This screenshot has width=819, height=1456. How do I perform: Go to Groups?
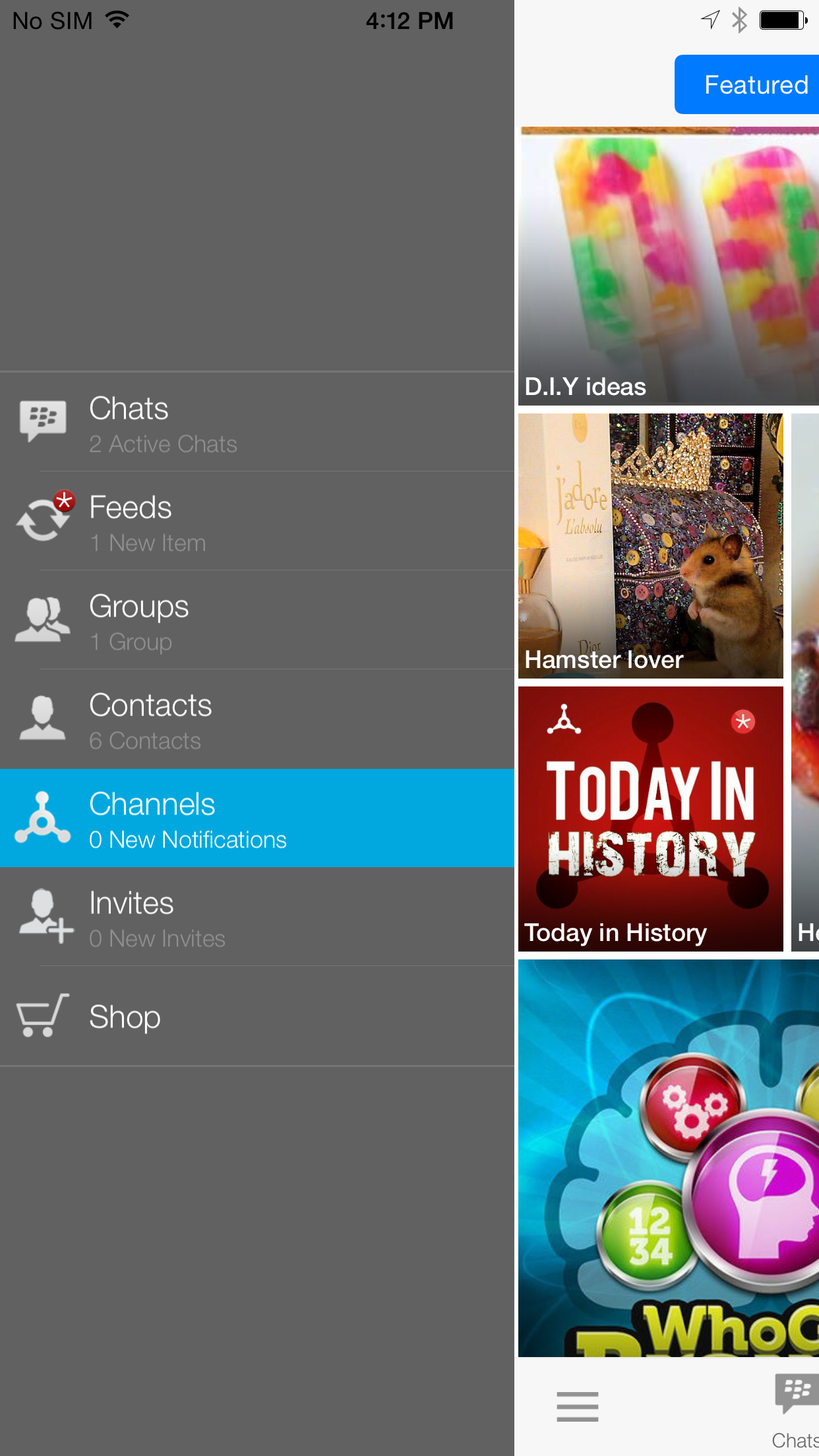[257, 620]
